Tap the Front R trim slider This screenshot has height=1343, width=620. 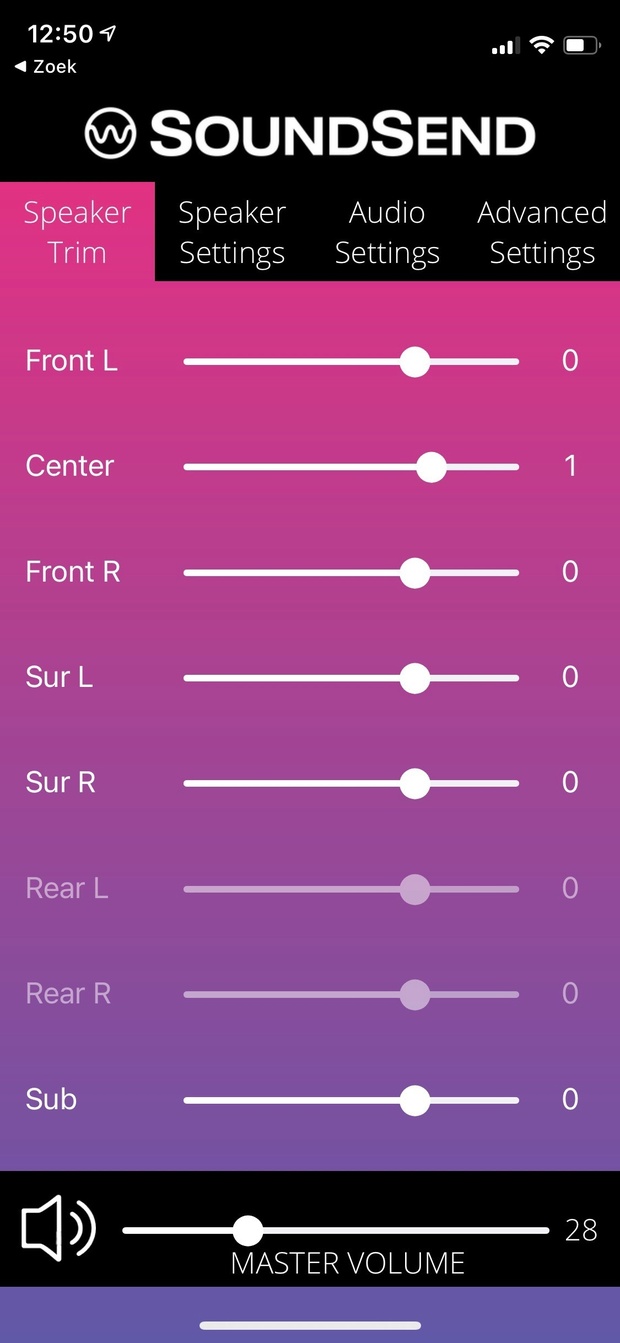(x=414, y=572)
